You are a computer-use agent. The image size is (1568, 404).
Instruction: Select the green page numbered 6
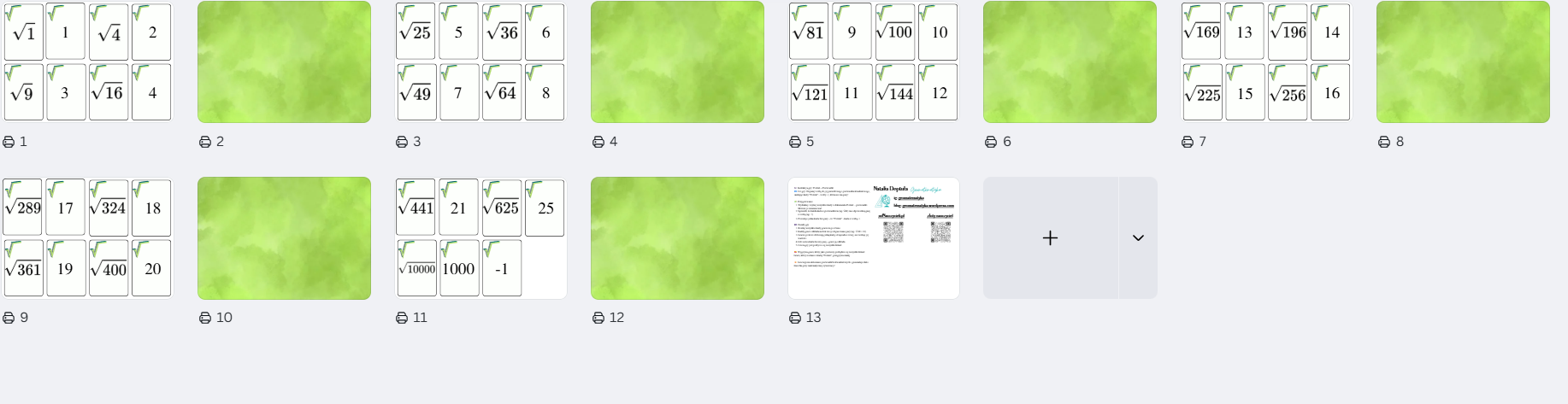pyautogui.click(x=1070, y=61)
